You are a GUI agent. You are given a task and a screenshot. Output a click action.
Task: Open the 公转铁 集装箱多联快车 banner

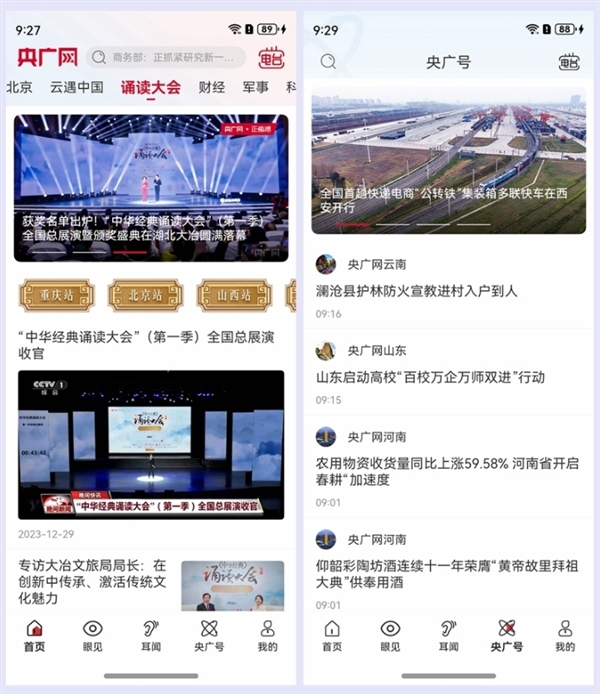448,165
